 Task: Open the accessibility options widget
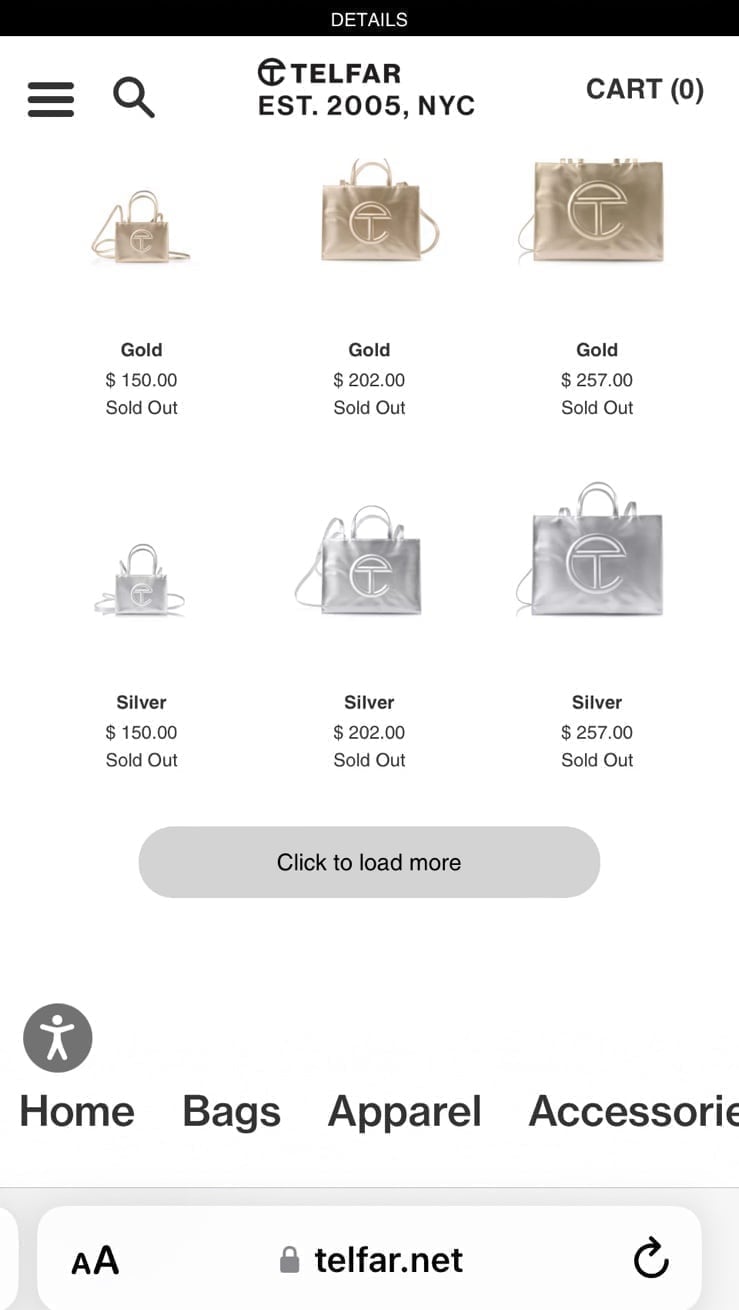[58, 1038]
